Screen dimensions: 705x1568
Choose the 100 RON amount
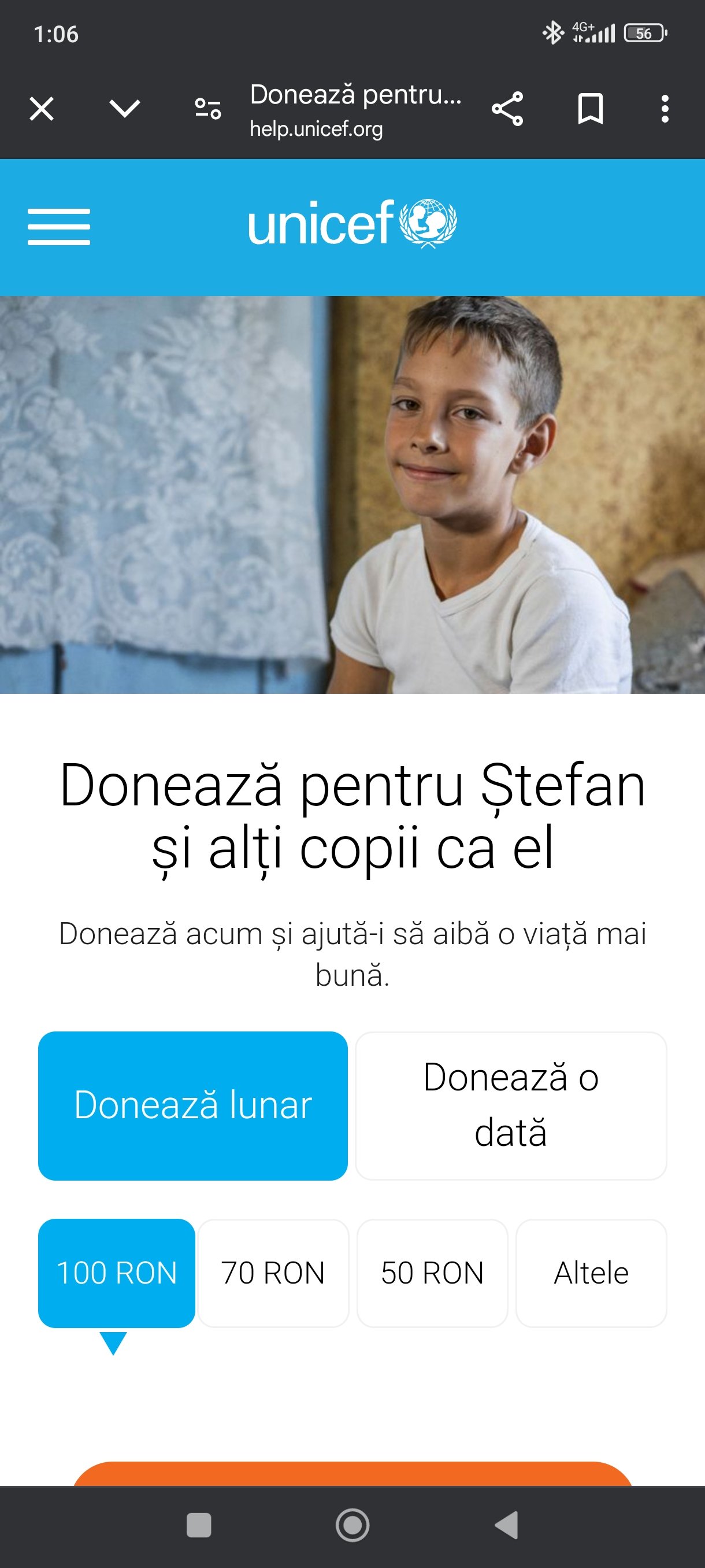click(117, 1273)
